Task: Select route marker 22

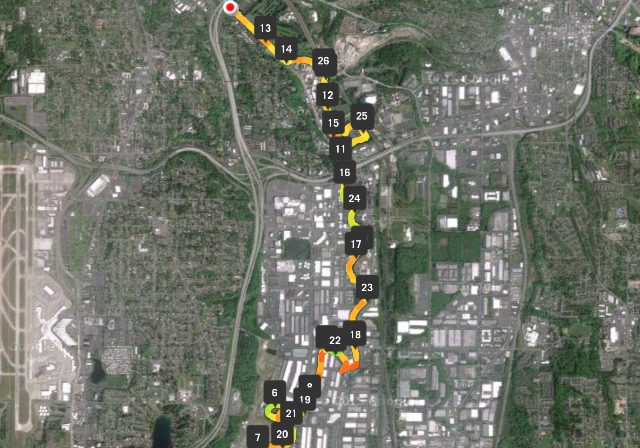Action: point(335,340)
